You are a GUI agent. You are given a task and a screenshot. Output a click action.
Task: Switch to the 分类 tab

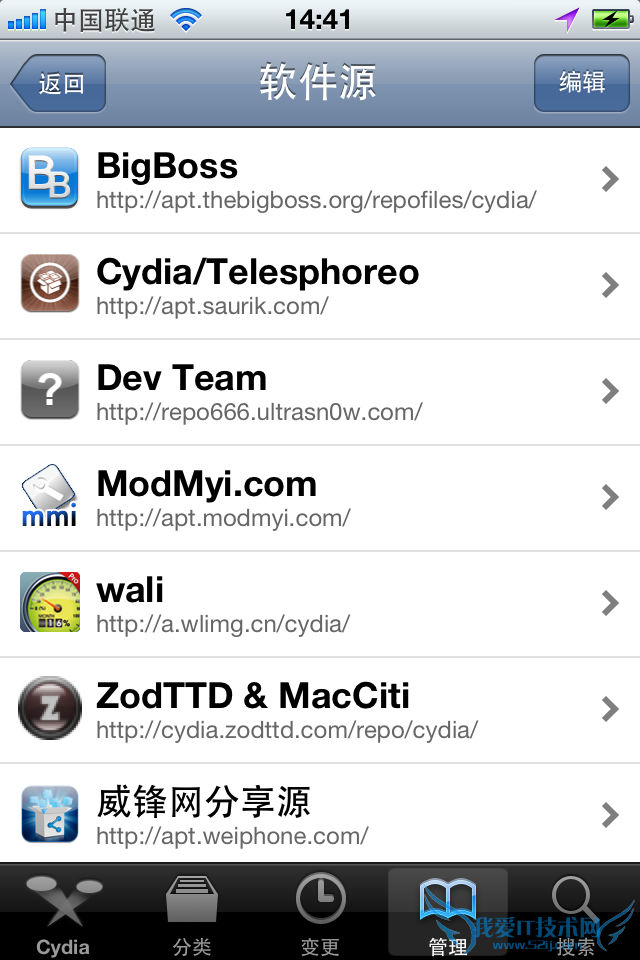pyautogui.click(x=192, y=914)
